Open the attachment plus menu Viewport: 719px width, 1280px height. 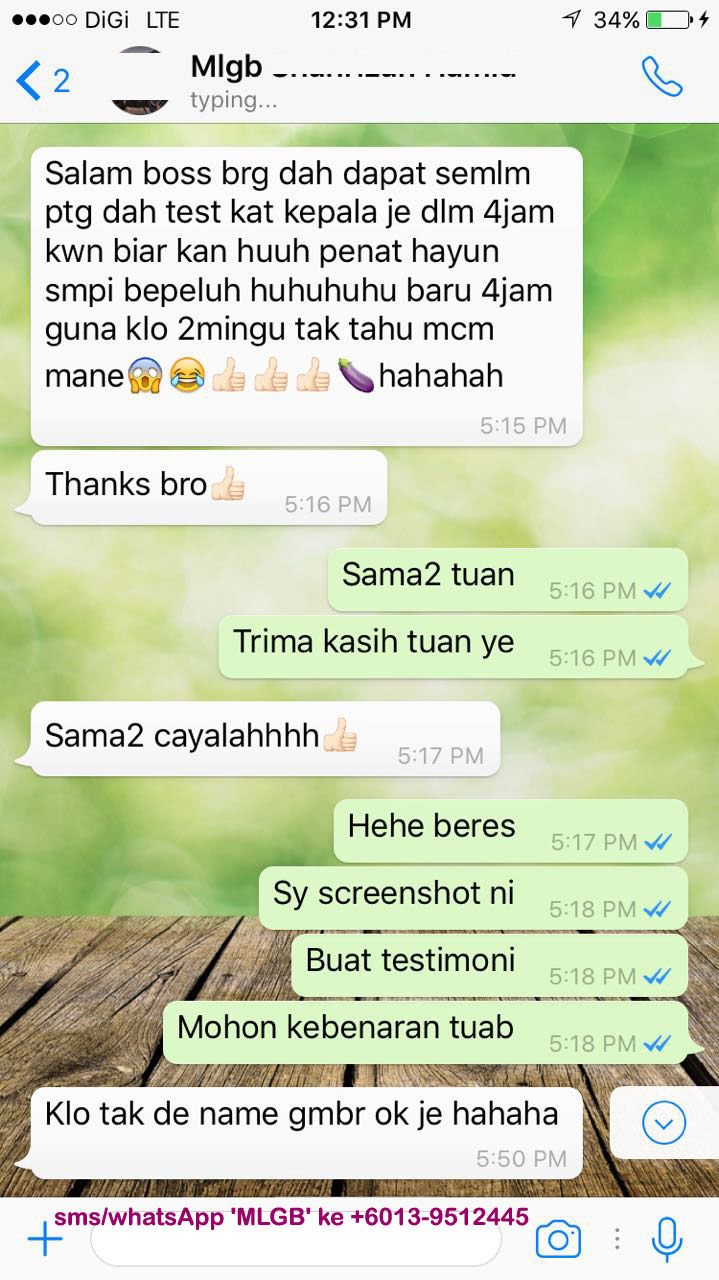point(45,1240)
